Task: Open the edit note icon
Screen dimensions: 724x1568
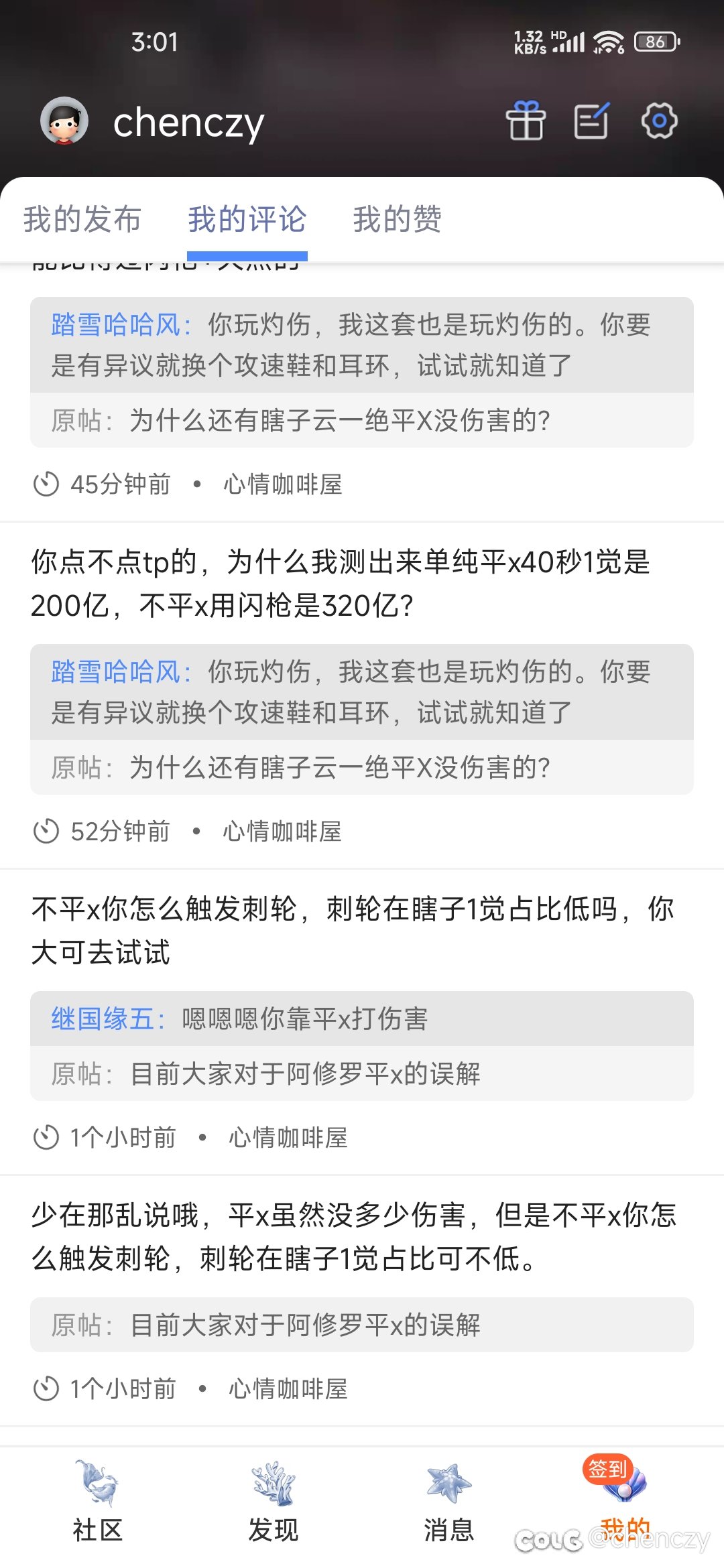Action: coord(592,121)
